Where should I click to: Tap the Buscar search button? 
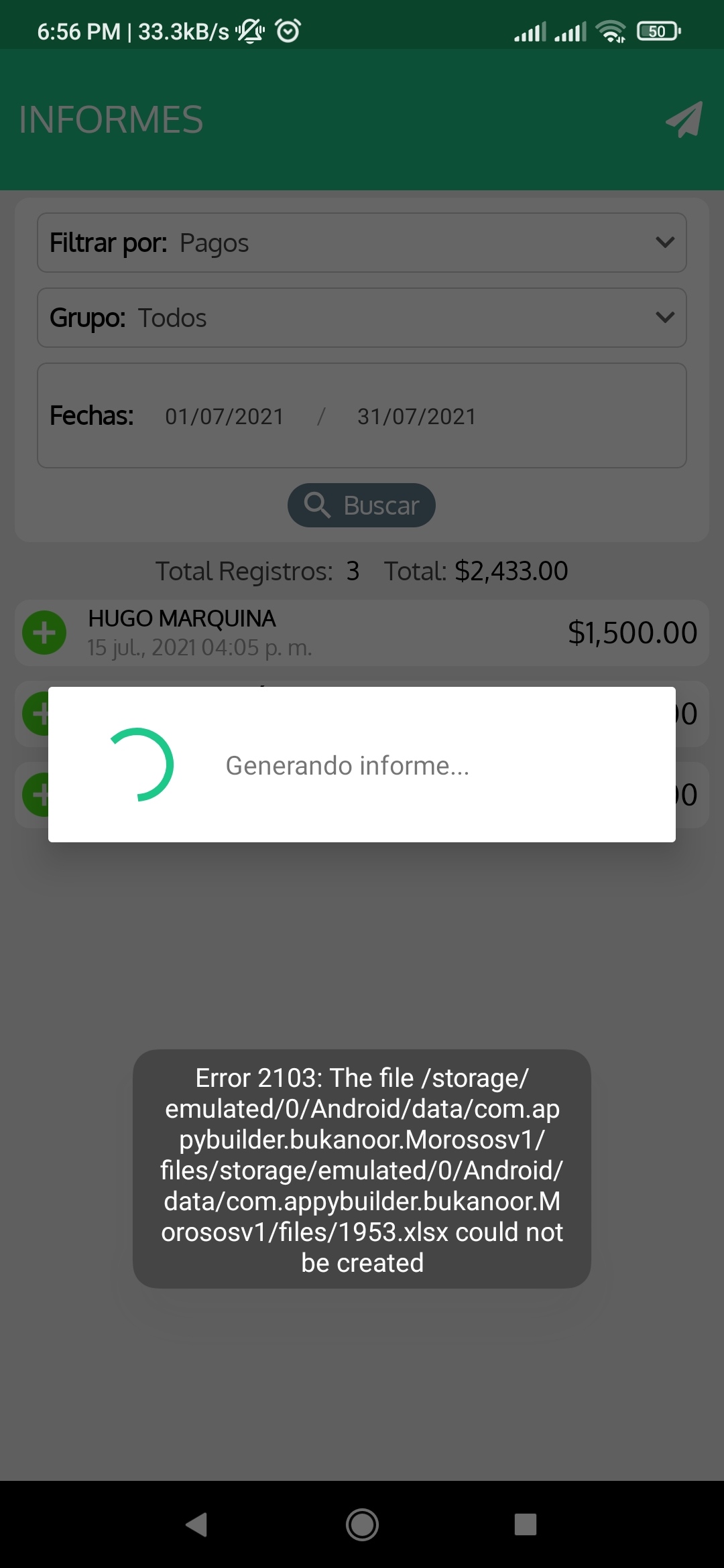tap(361, 505)
